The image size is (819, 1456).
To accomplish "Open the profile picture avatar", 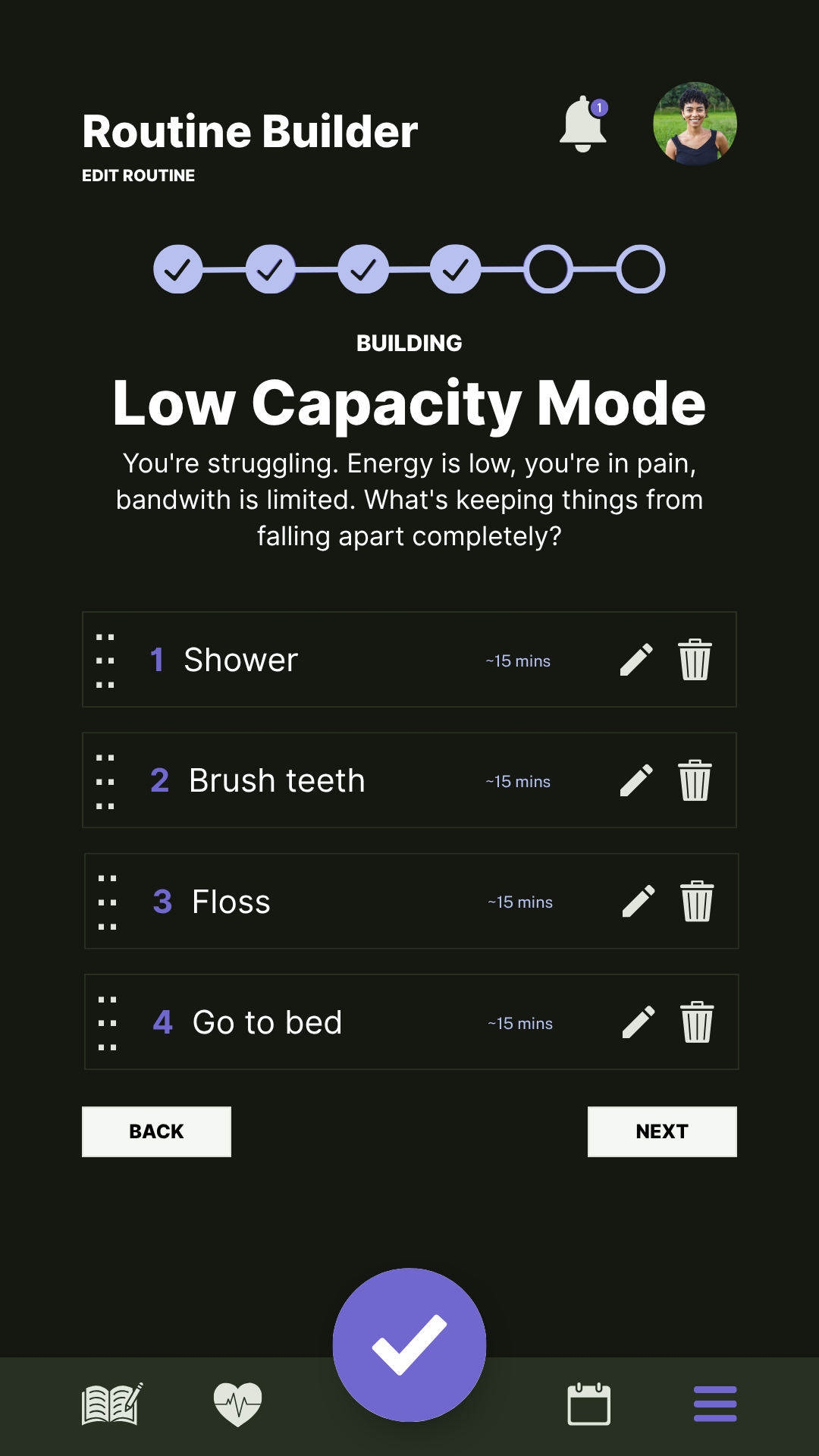I will click(695, 124).
